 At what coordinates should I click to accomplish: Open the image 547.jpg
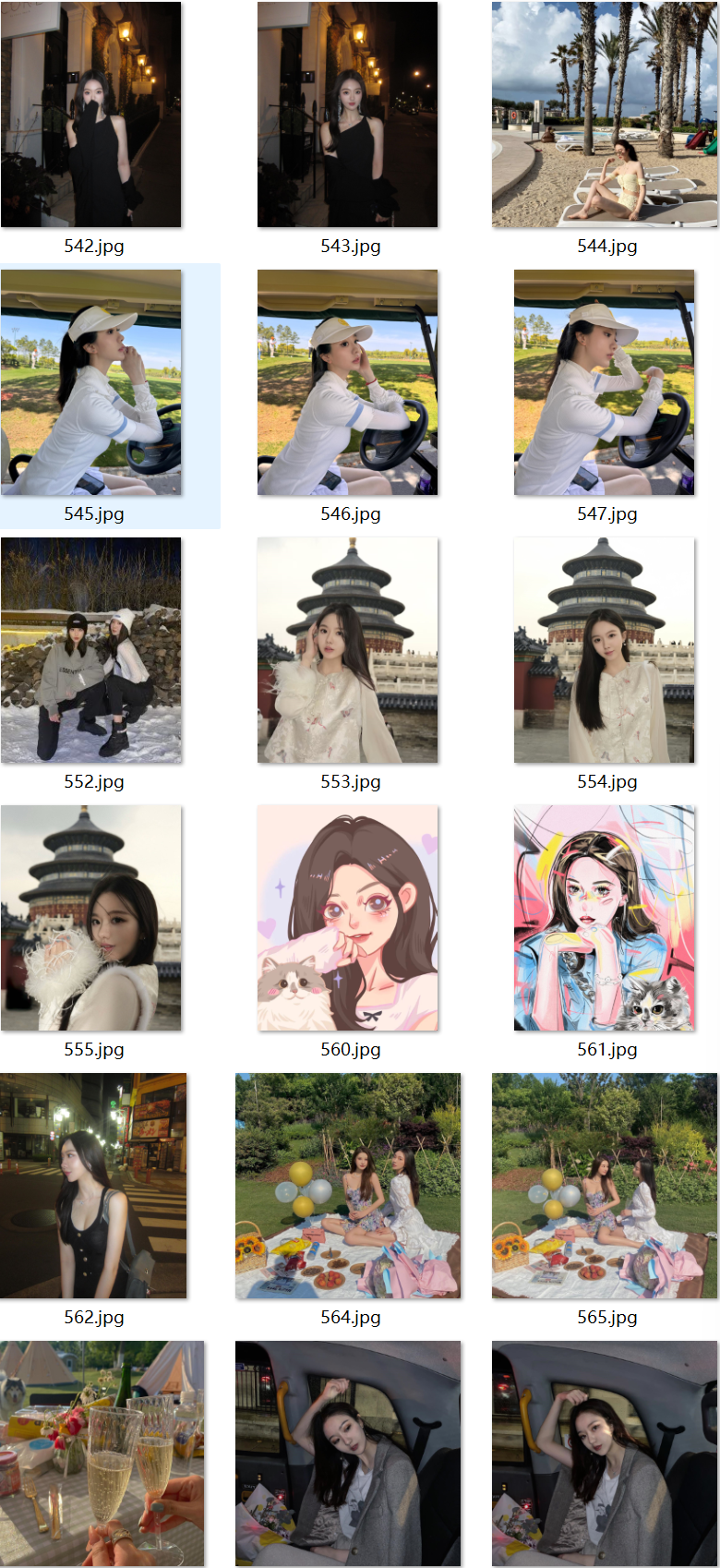tap(604, 382)
